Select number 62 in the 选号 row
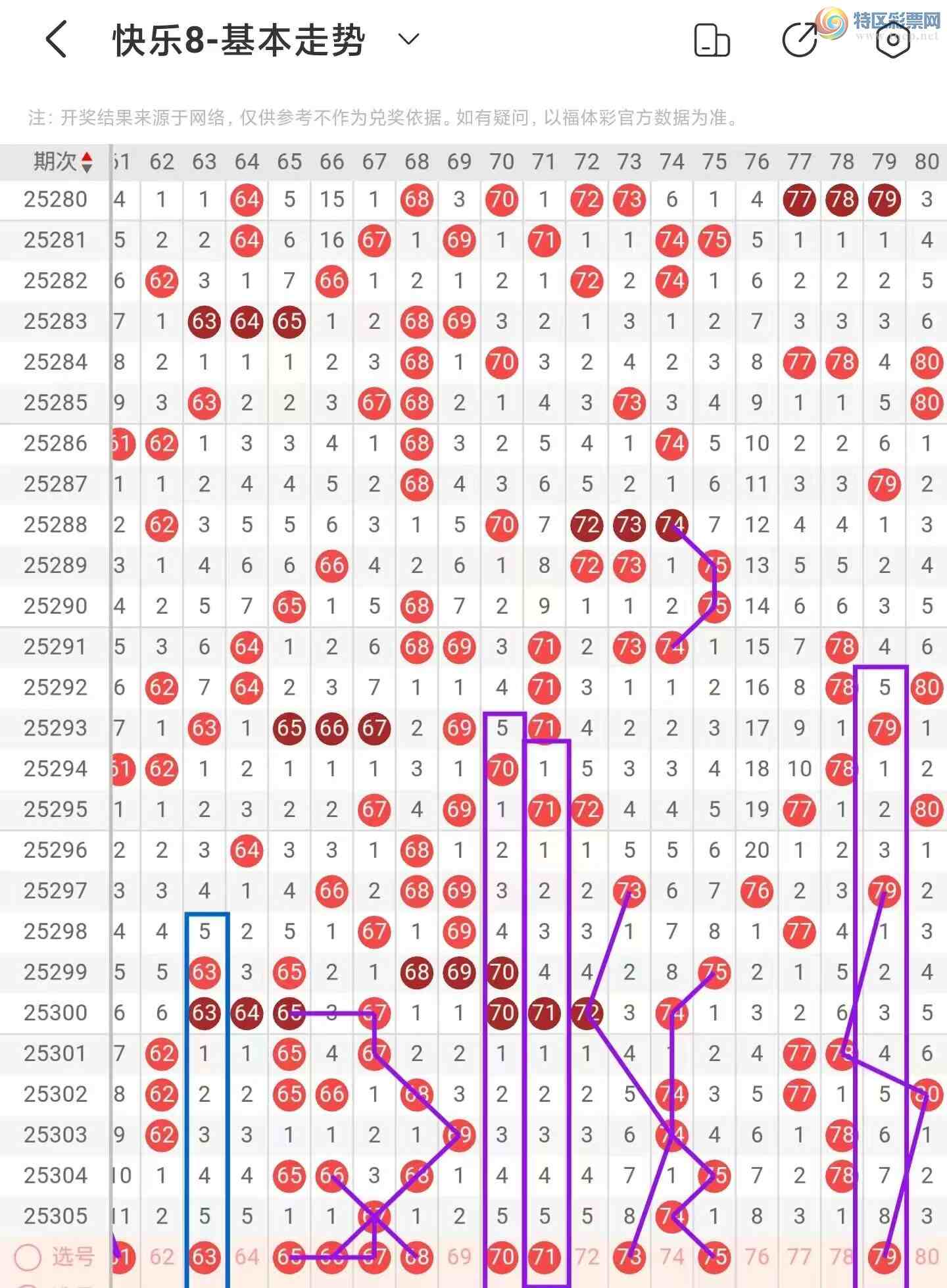Screen dimensions: 947x1288 [162, 1257]
